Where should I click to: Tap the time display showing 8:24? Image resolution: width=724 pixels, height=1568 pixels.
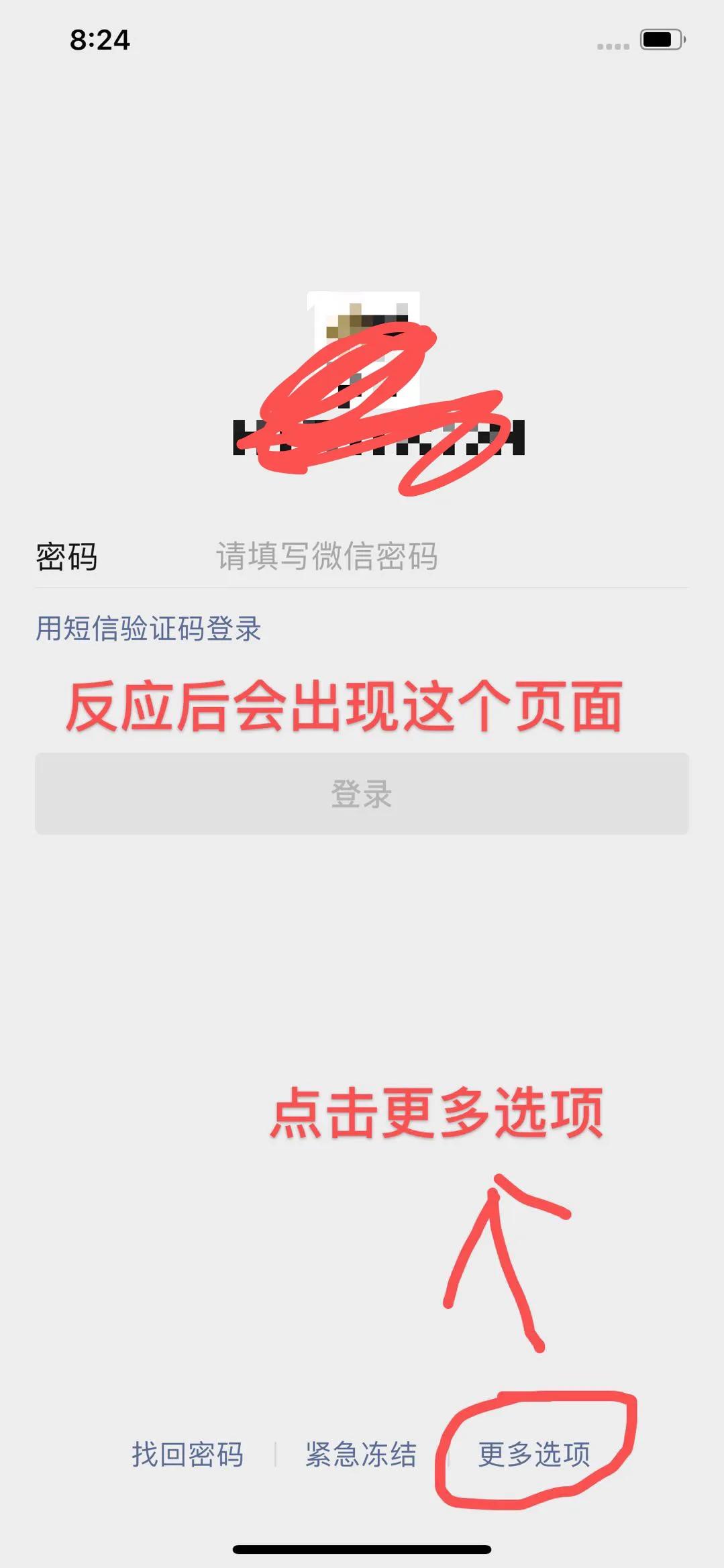click(x=101, y=40)
